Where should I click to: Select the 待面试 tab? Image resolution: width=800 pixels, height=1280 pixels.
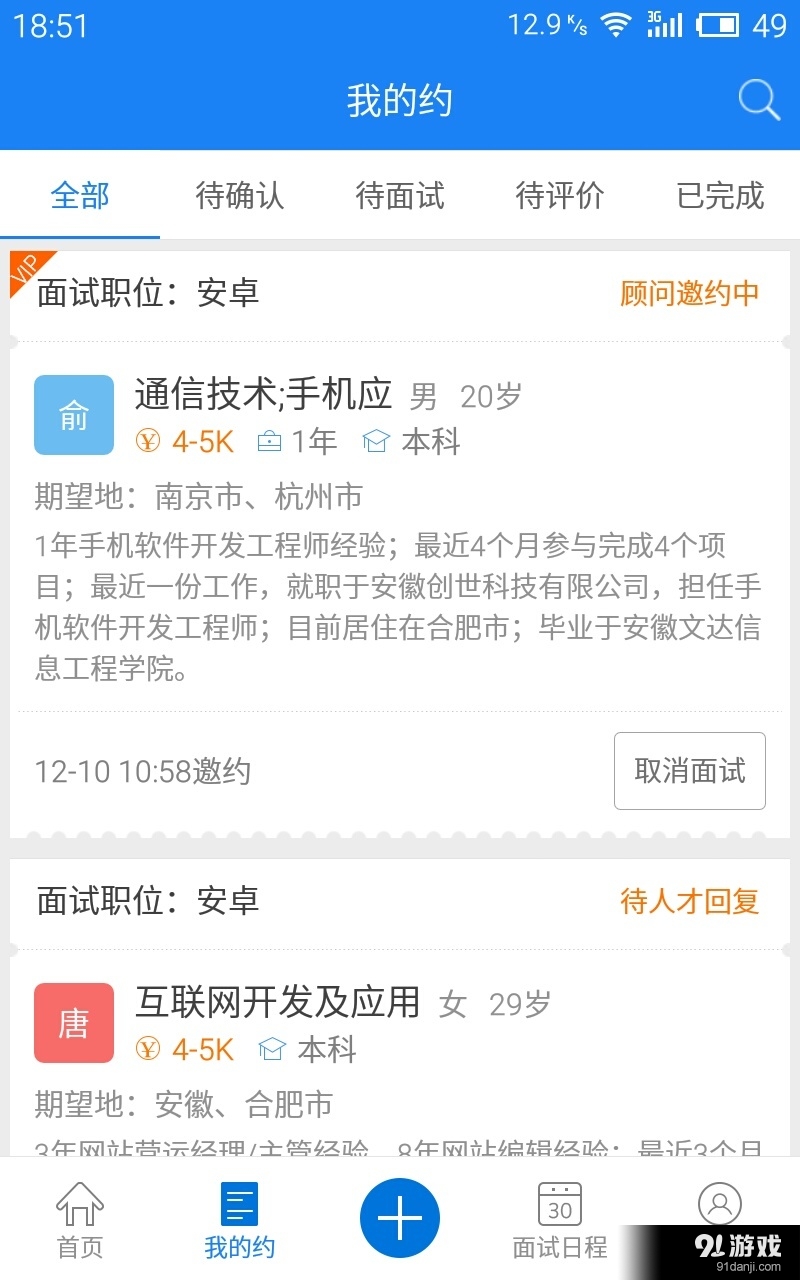[x=398, y=197]
